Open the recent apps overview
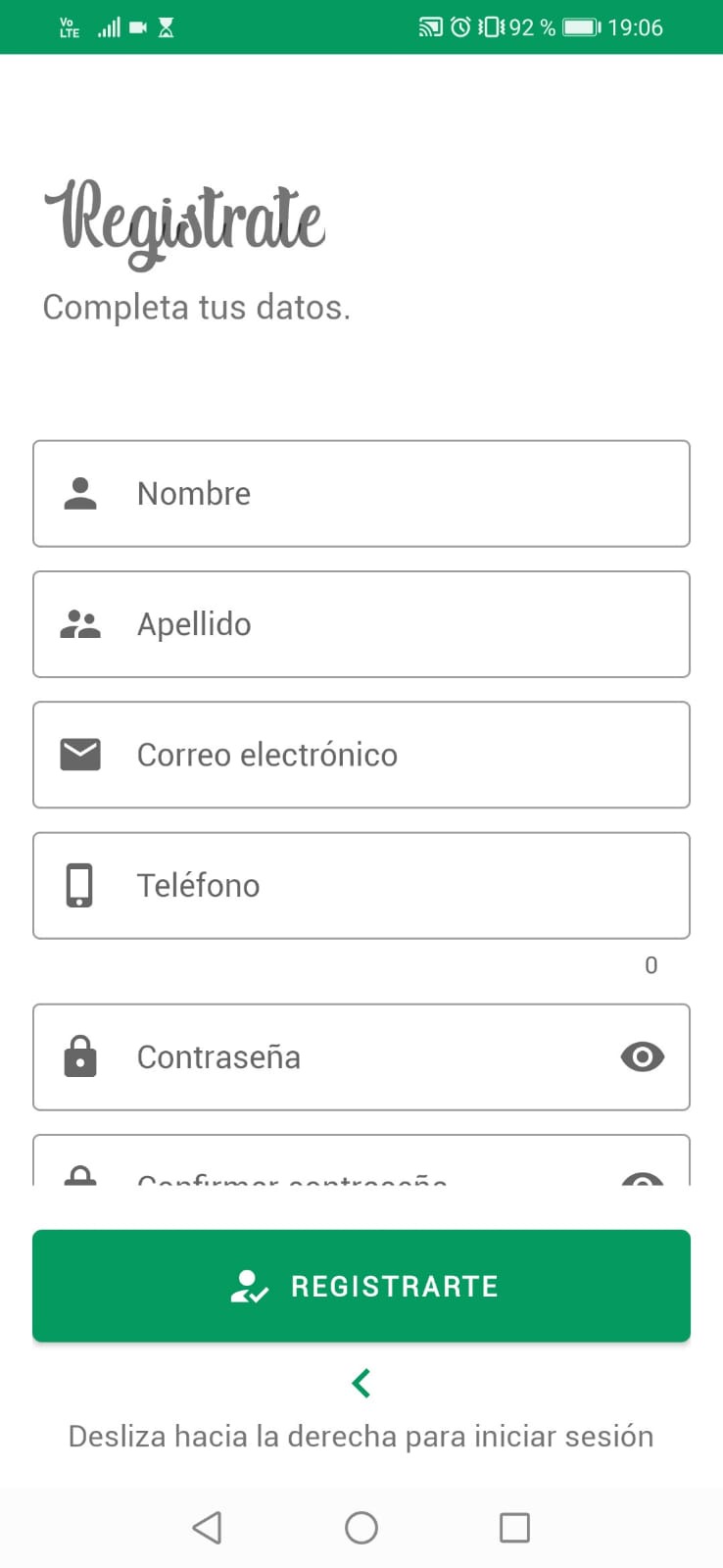The image size is (723, 1568). coord(514,1527)
